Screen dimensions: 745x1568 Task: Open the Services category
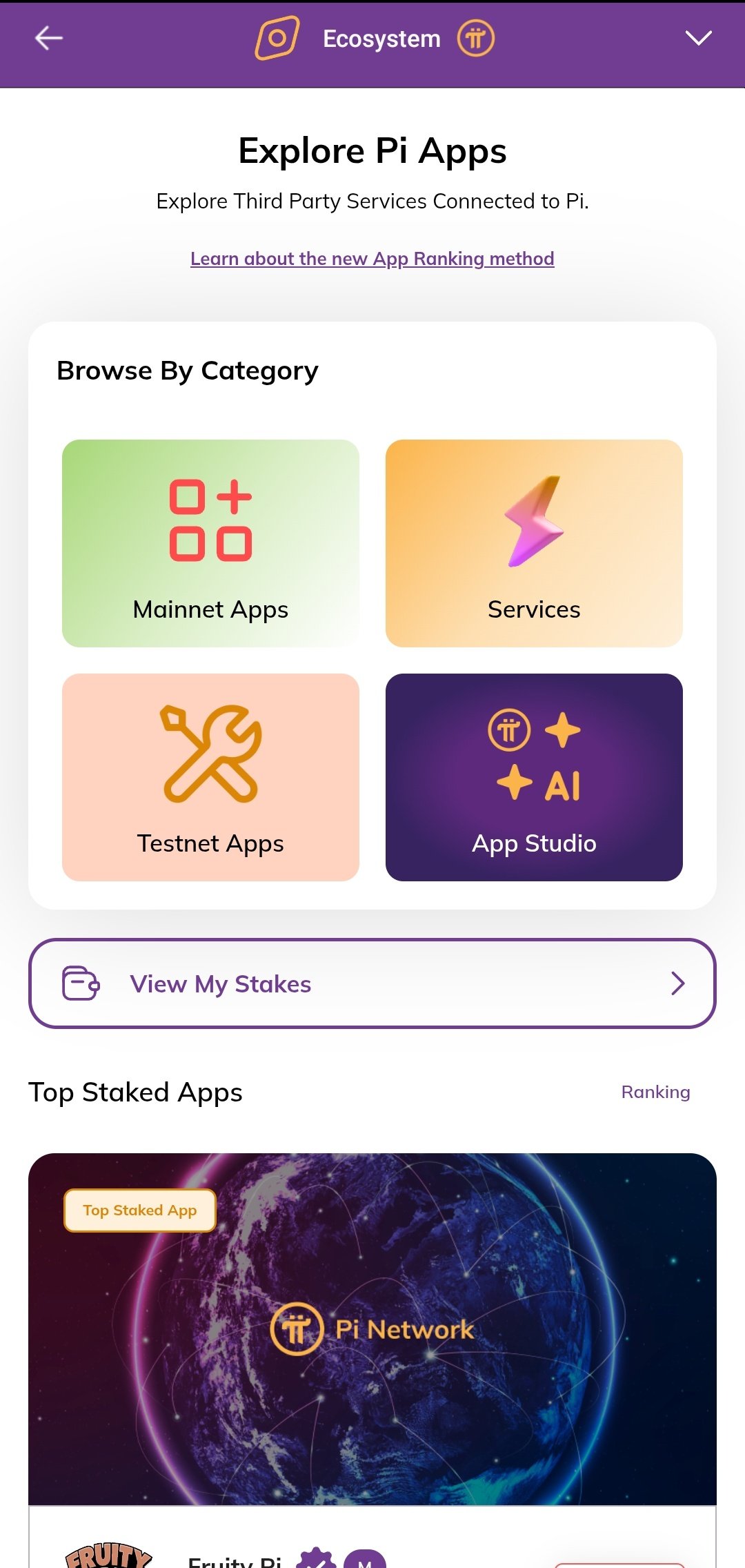coord(534,543)
